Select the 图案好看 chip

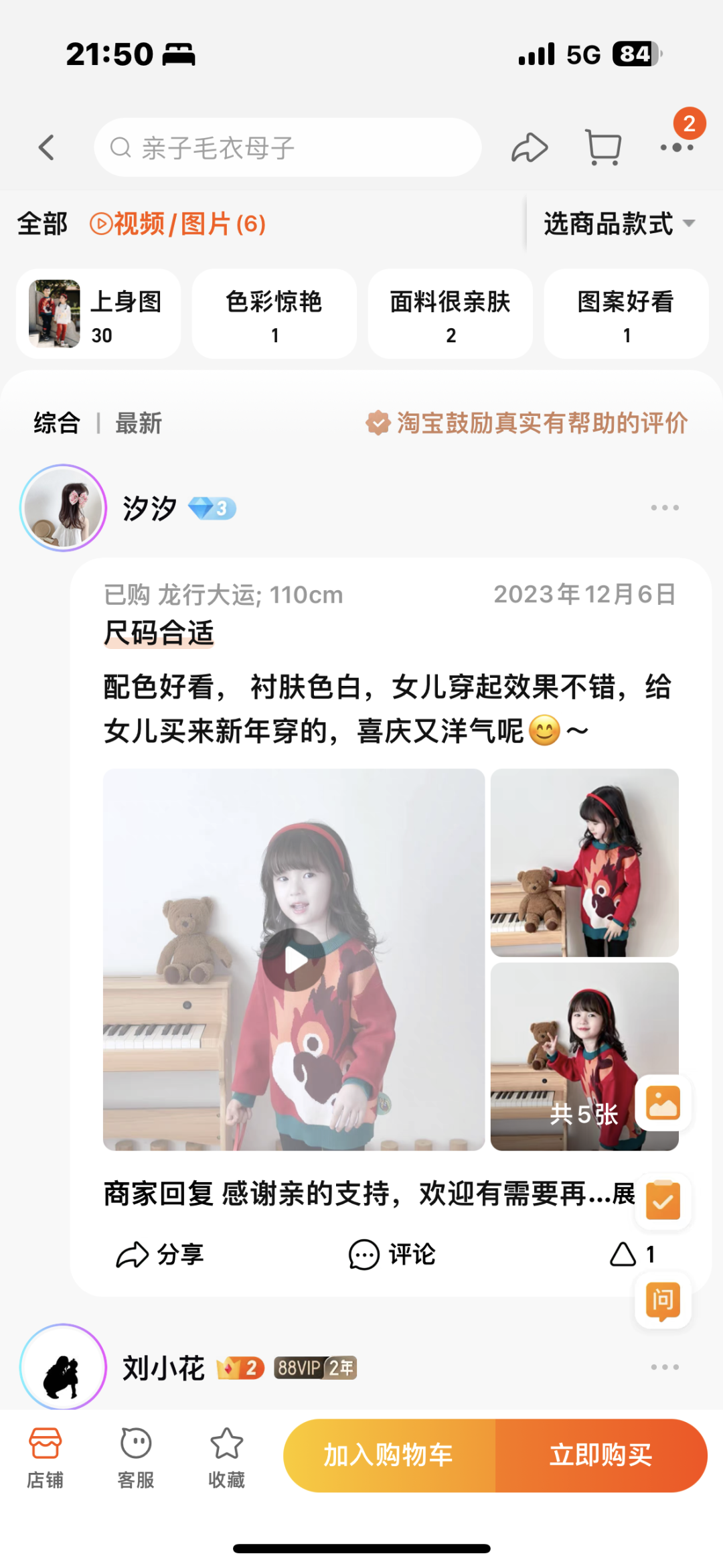[627, 313]
